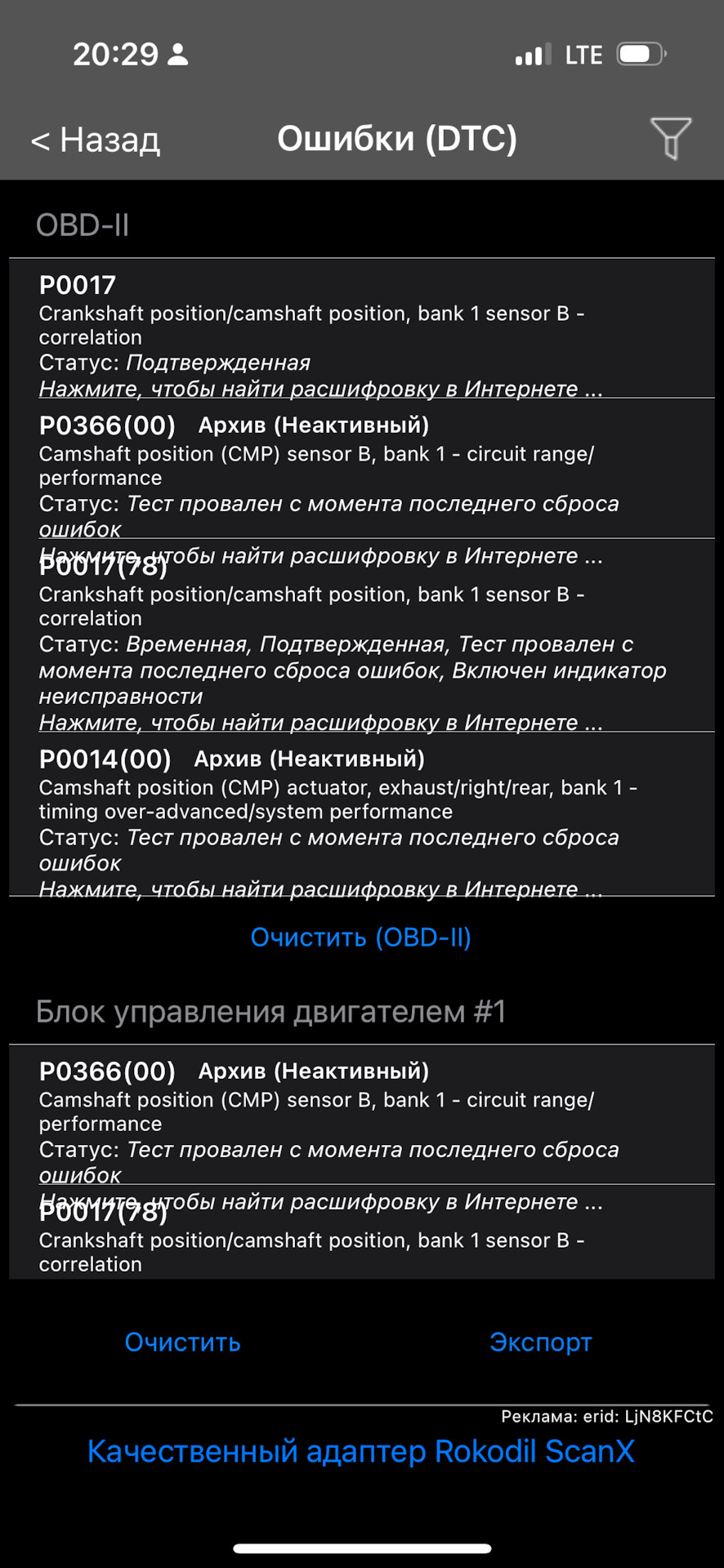Tap the bottom Очистить button
Image resolution: width=724 pixels, height=1568 pixels.
click(x=183, y=1342)
